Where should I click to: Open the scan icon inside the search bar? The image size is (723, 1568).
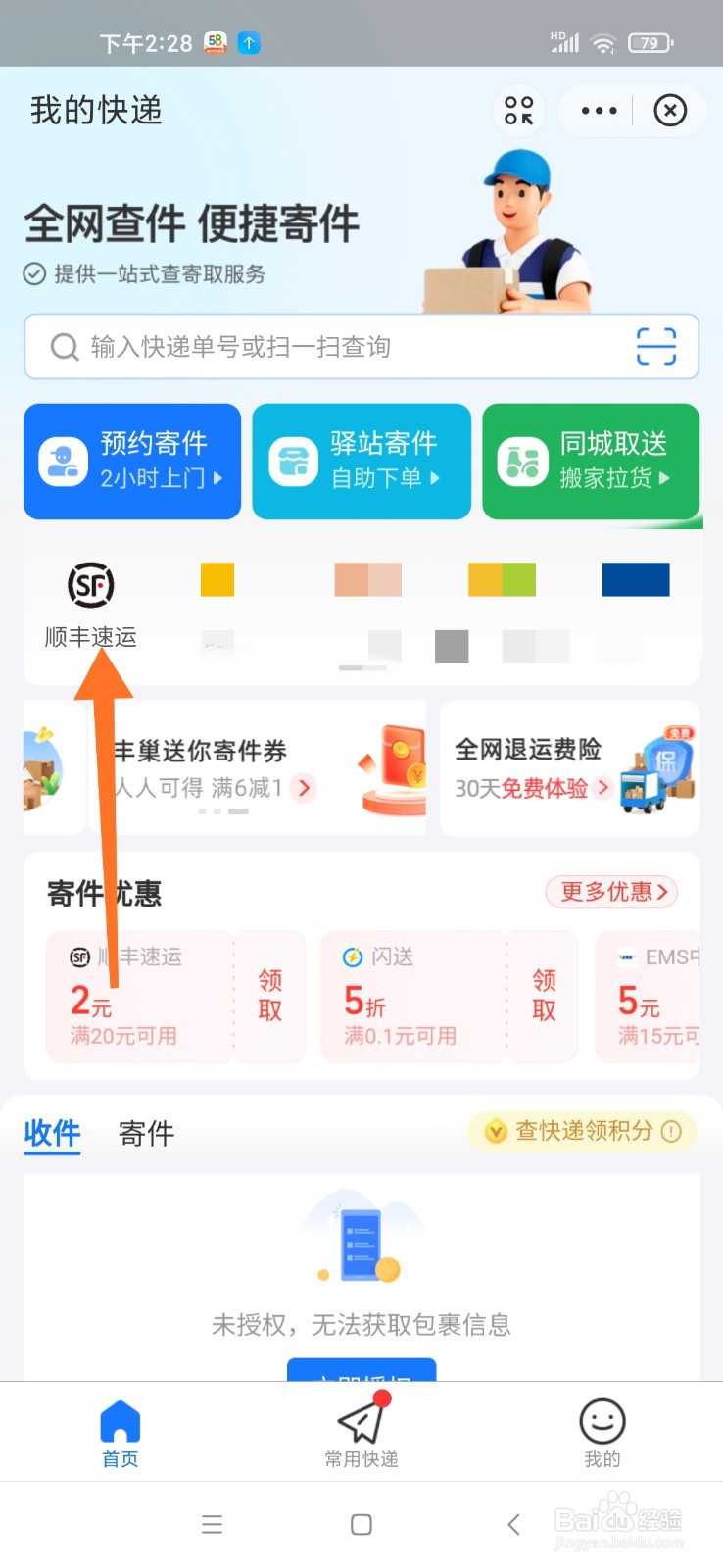pyautogui.click(x=657, y=347)
